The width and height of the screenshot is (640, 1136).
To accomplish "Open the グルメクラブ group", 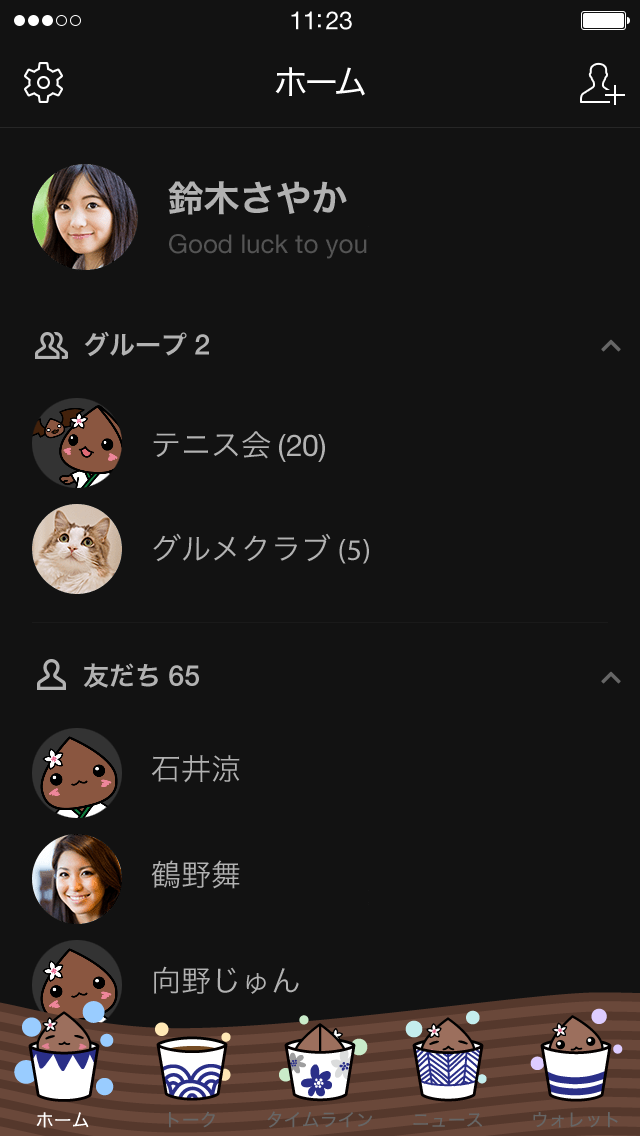I will (x=260, y=549).
